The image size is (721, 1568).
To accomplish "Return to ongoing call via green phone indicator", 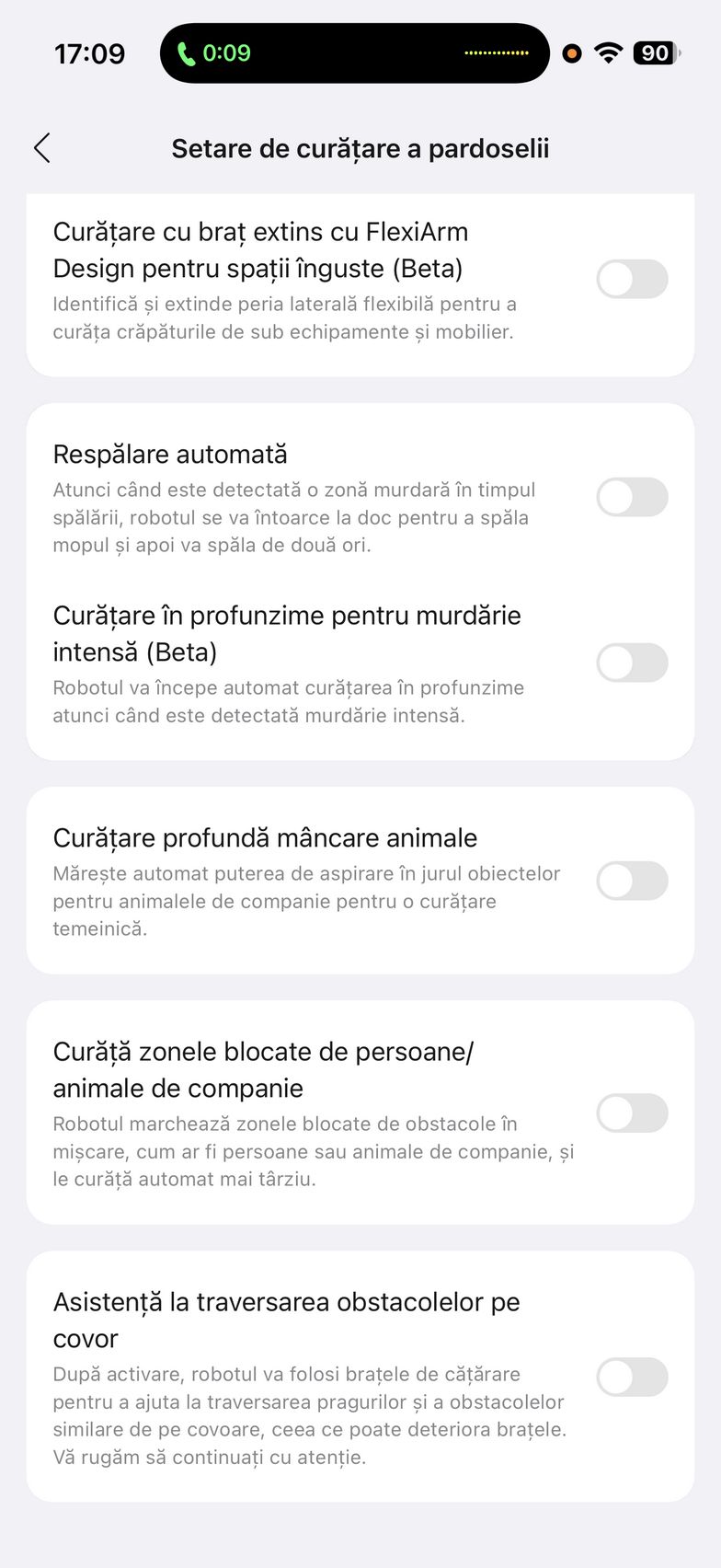I will (213, 53).
